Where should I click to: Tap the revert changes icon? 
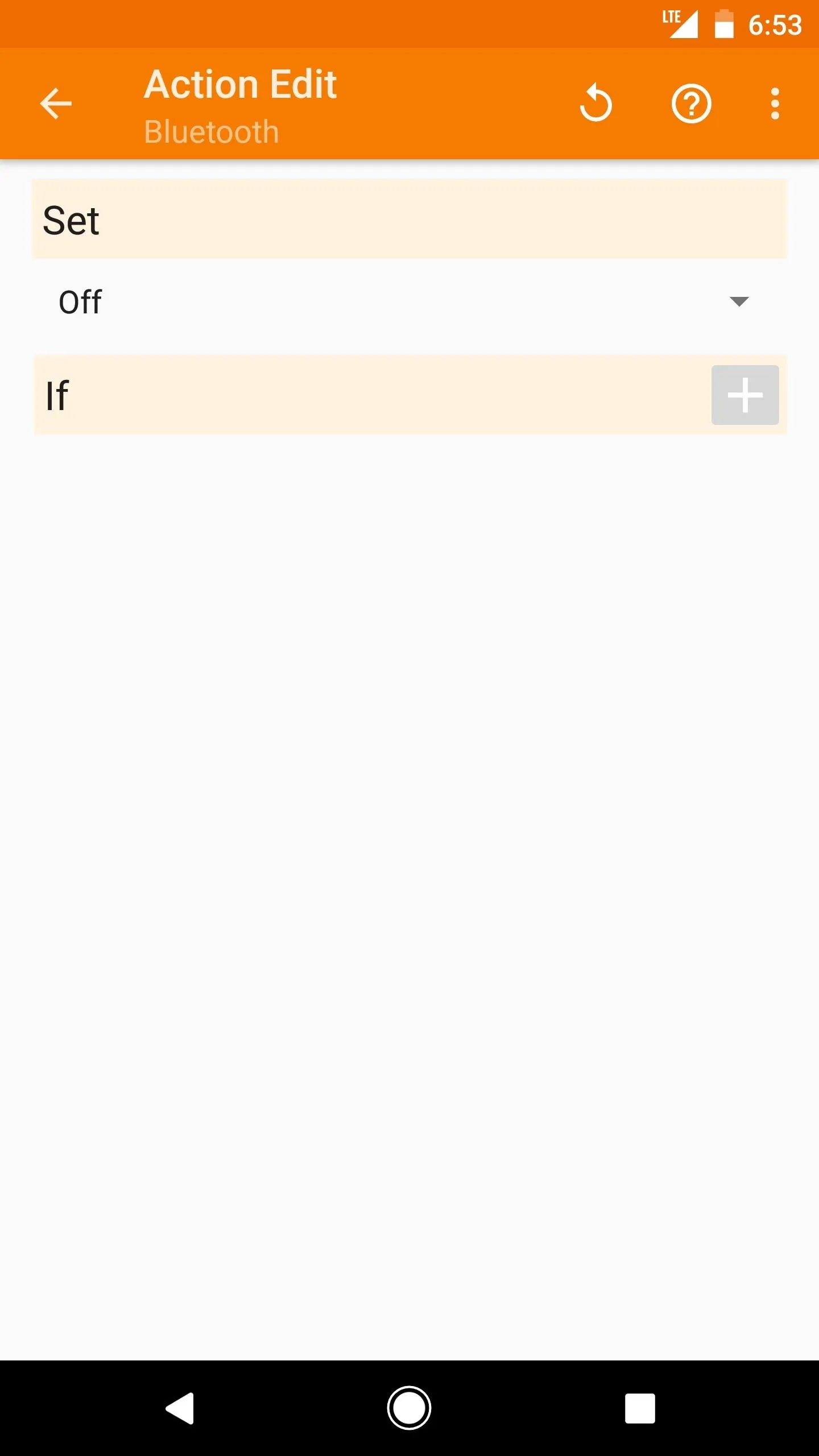pos(595,103)
